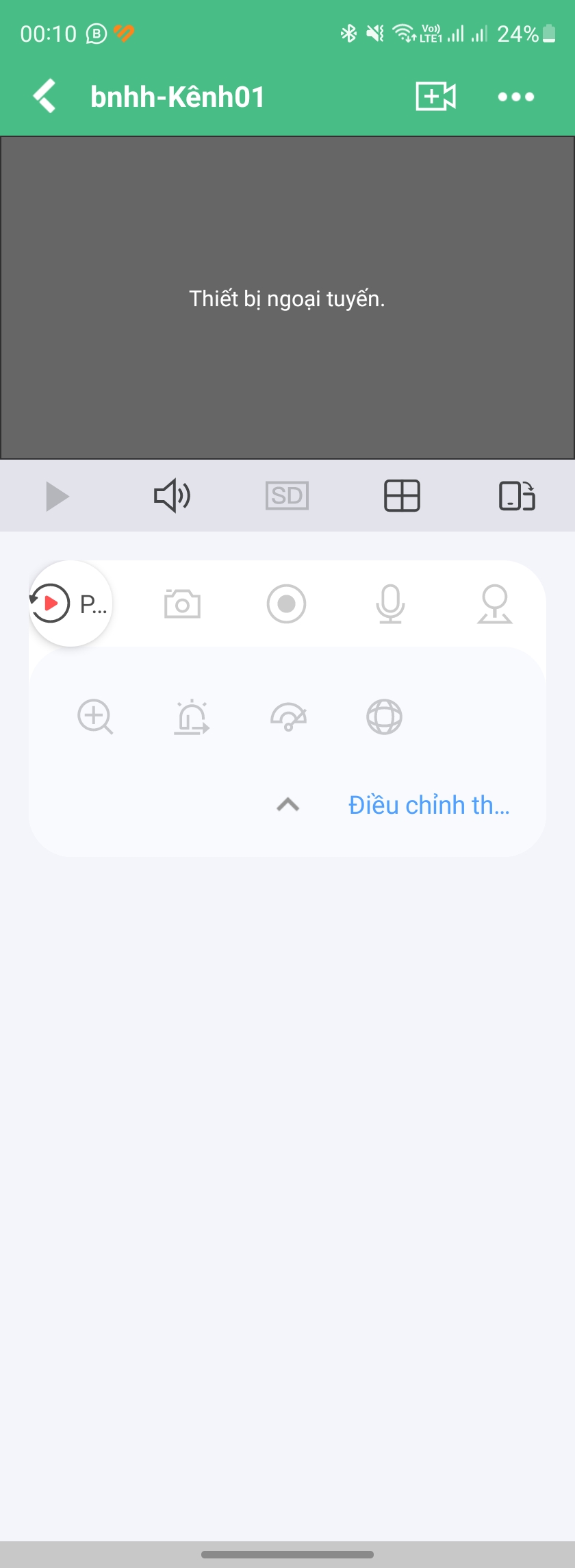This screenshot has height=1568, width=575.
Task: Take a camera snapshot
Action: coord(182,603)
